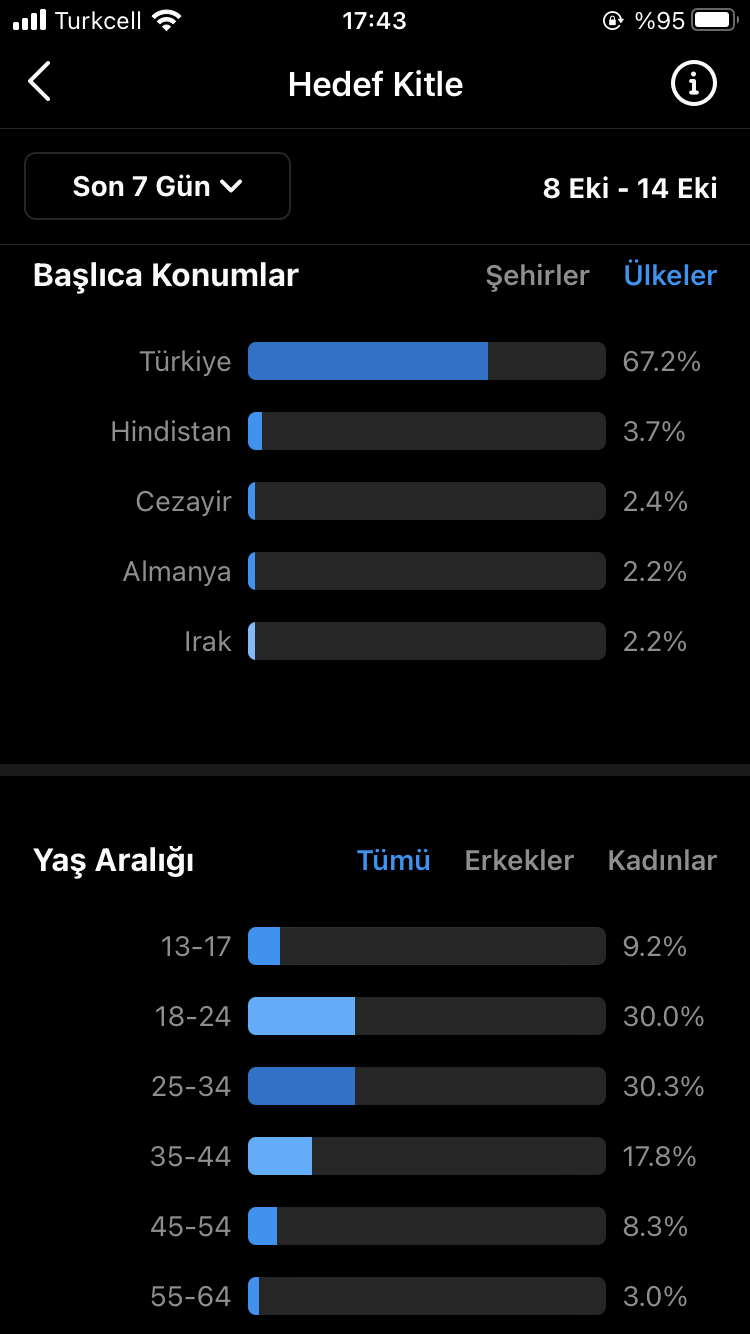
Task: Switch to the Şehirler tab
Action: (537, 275)
